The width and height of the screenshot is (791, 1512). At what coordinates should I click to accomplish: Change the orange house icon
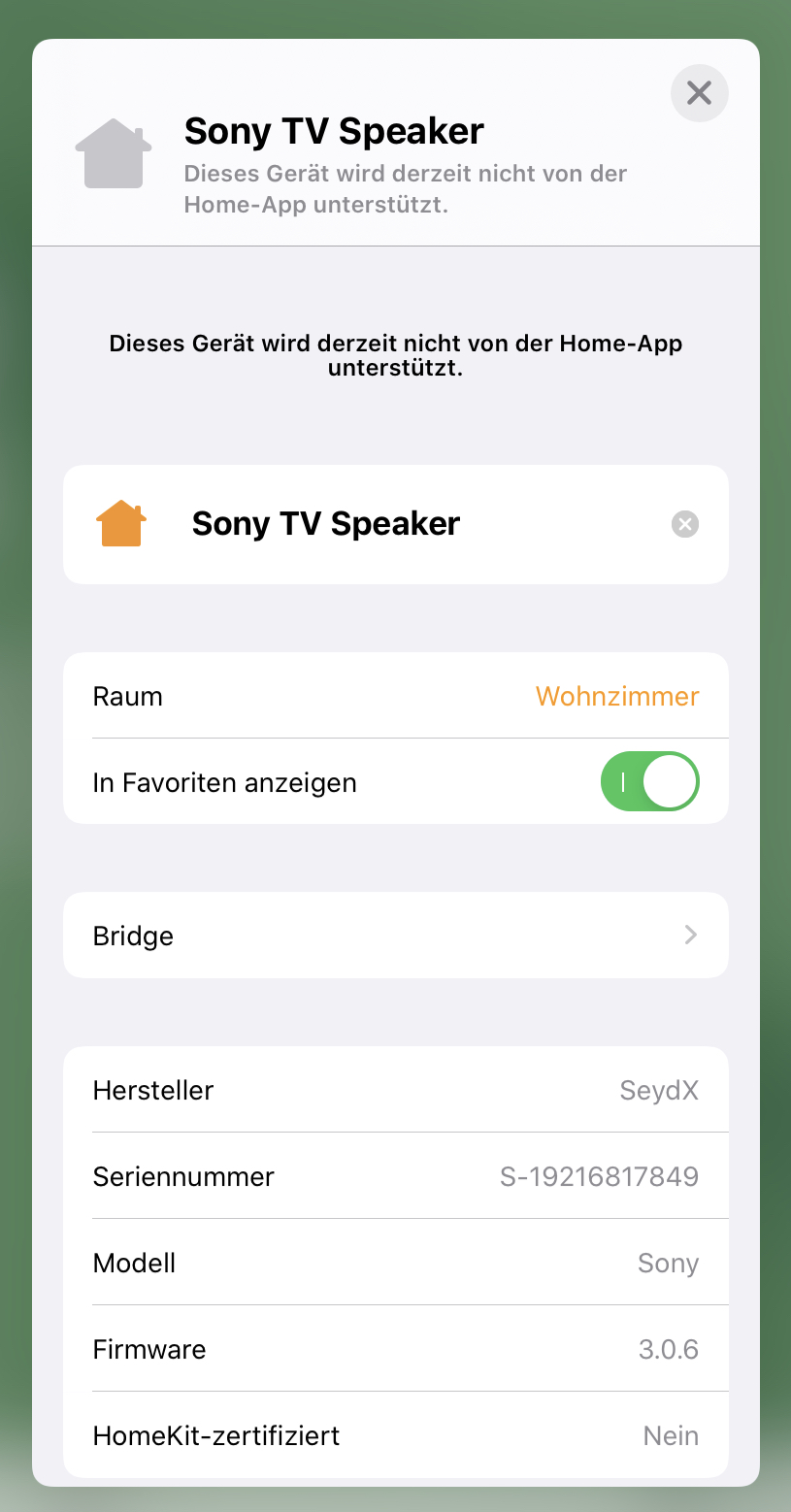tap(121, 524)
